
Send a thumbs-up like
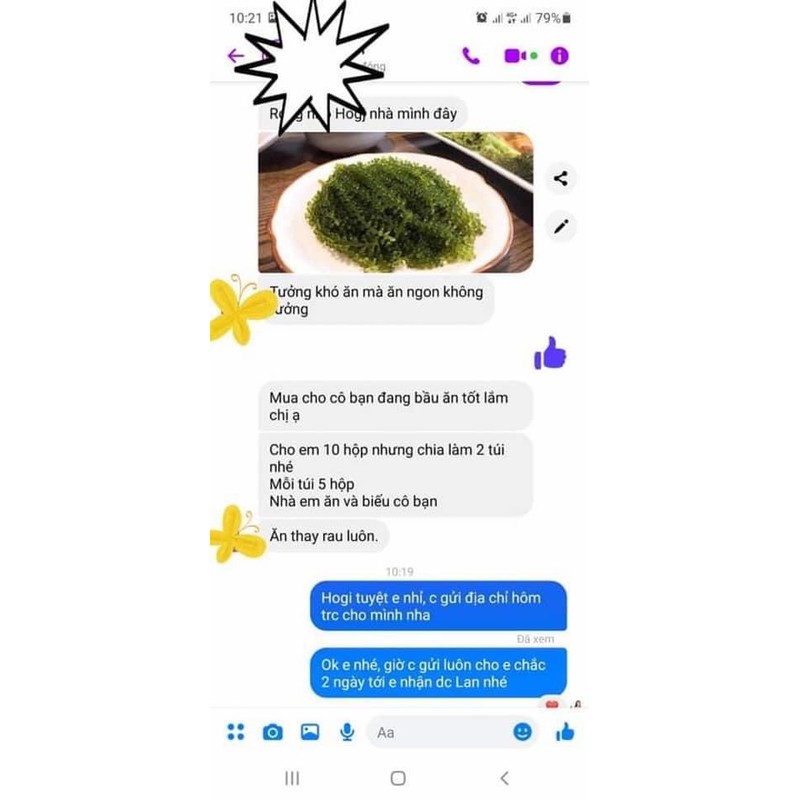(x=565, y=732)
